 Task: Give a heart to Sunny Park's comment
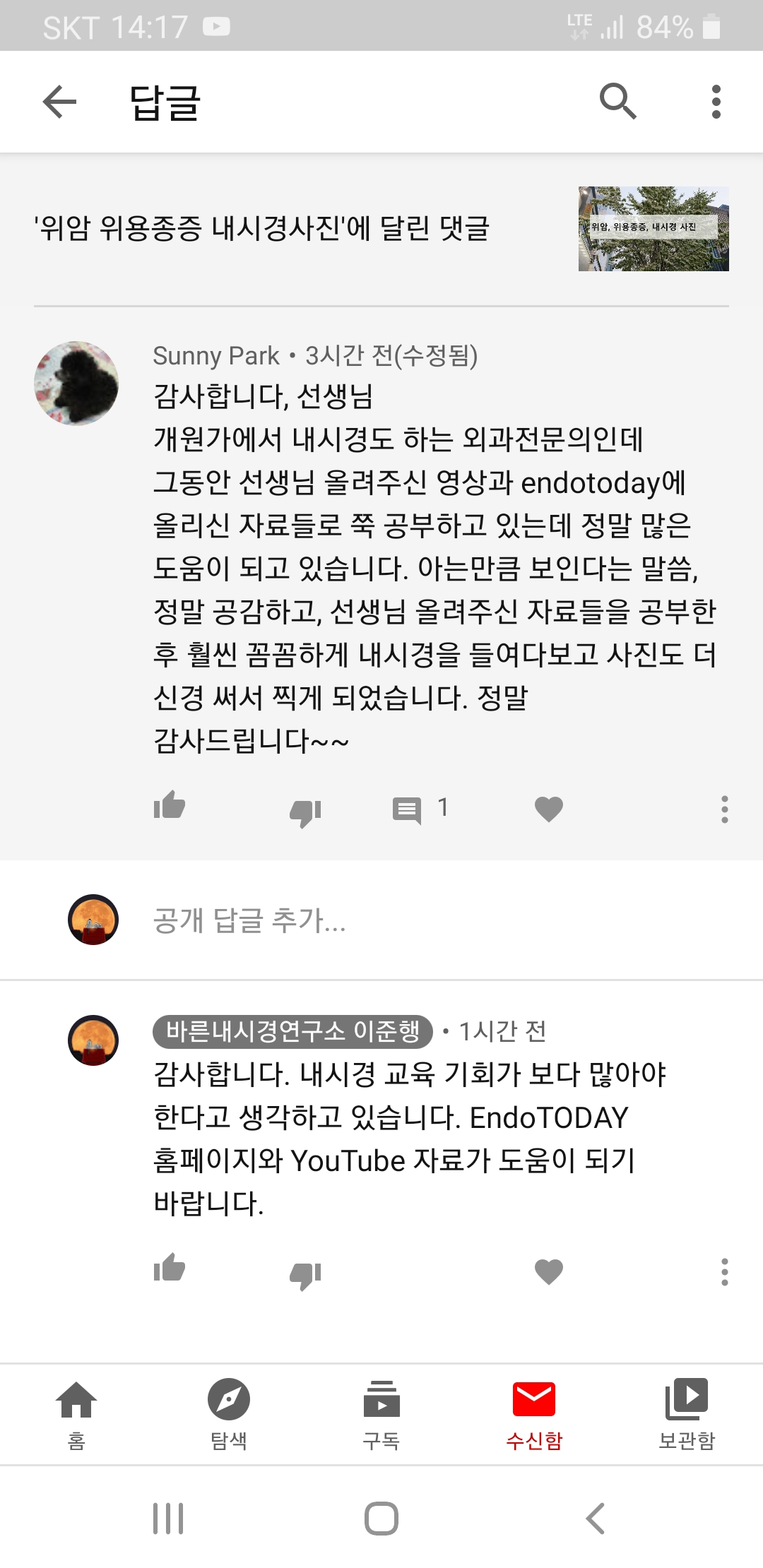click(549, 809)
